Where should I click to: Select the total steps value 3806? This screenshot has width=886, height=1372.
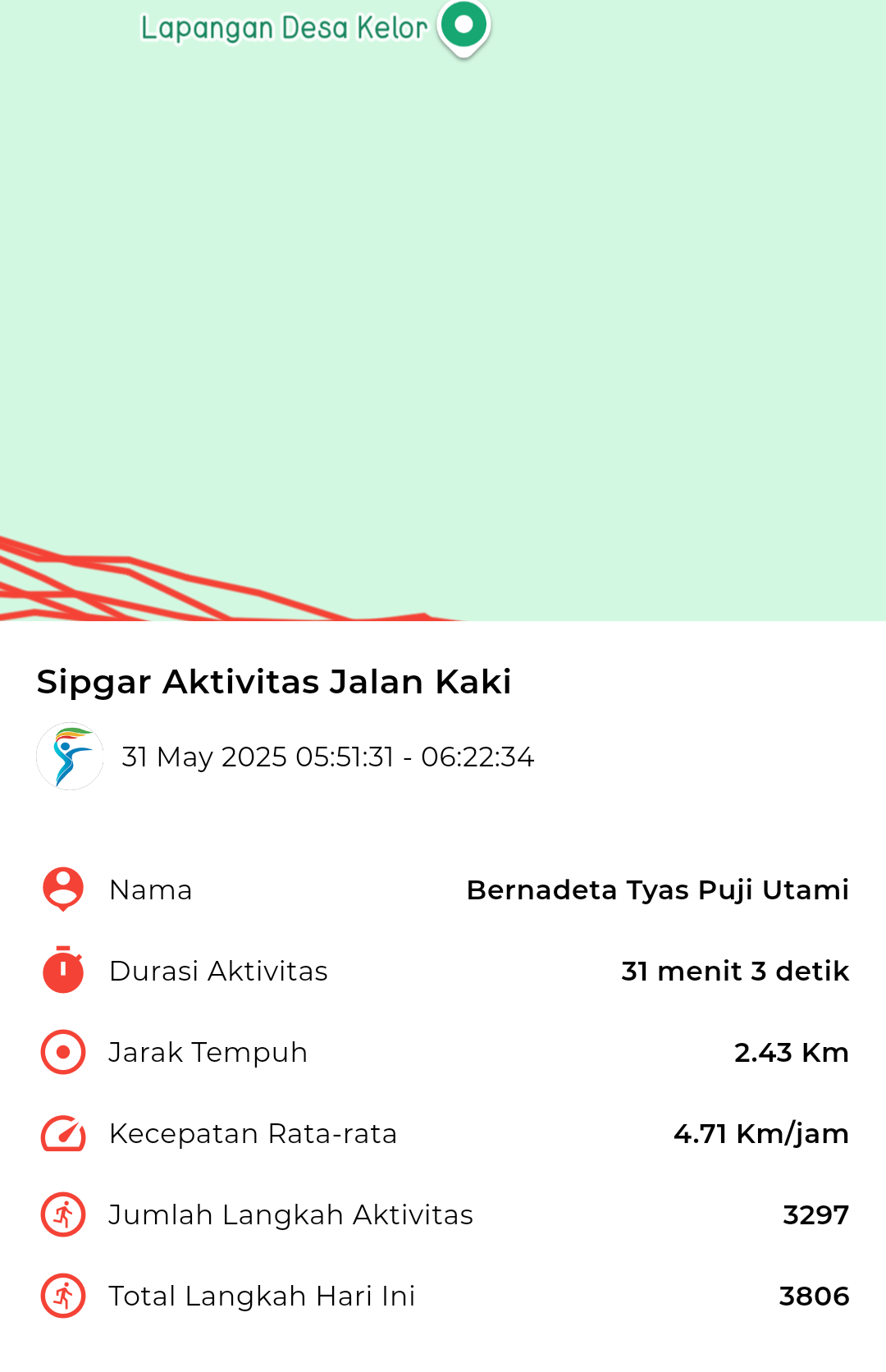[x=815, y=1297]
